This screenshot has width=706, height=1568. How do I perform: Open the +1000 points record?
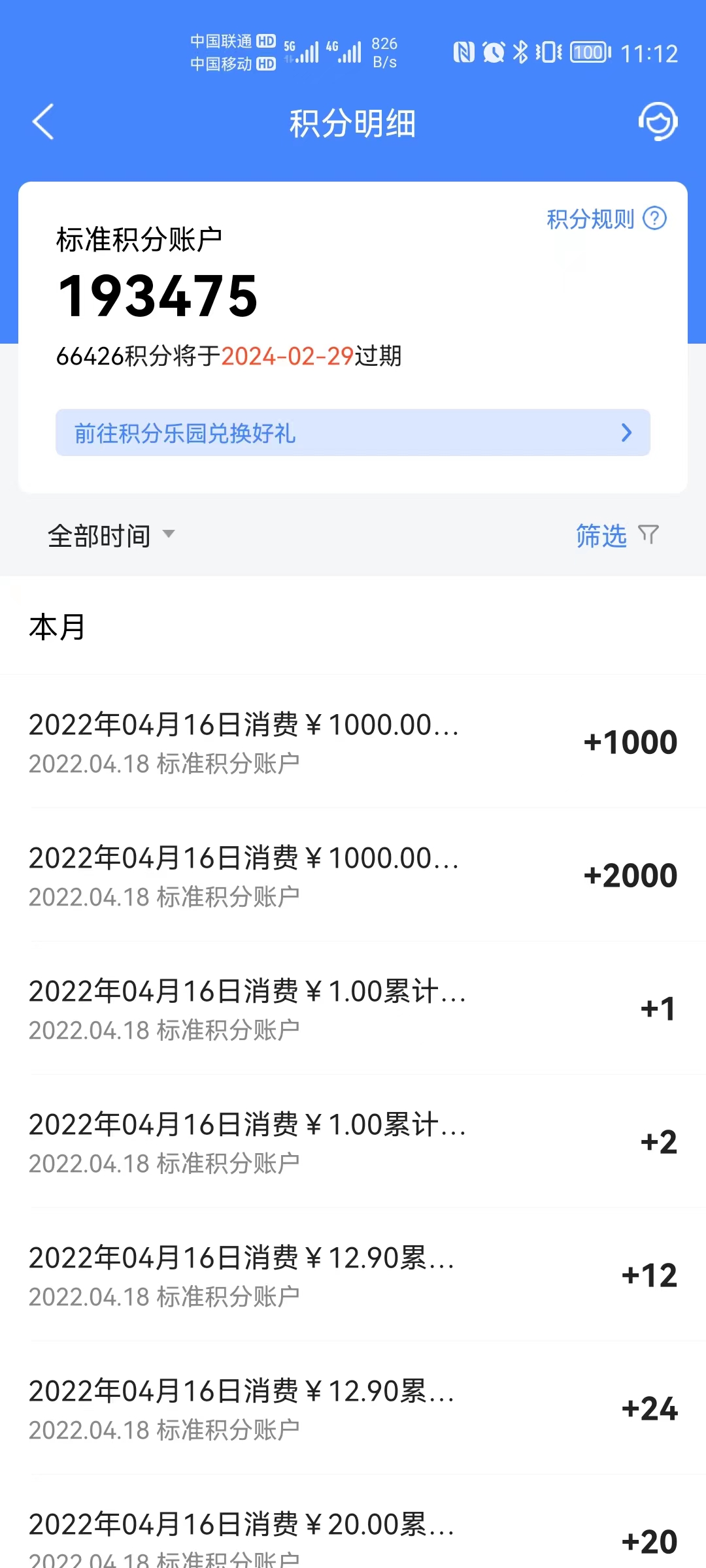tap(353, 742)
